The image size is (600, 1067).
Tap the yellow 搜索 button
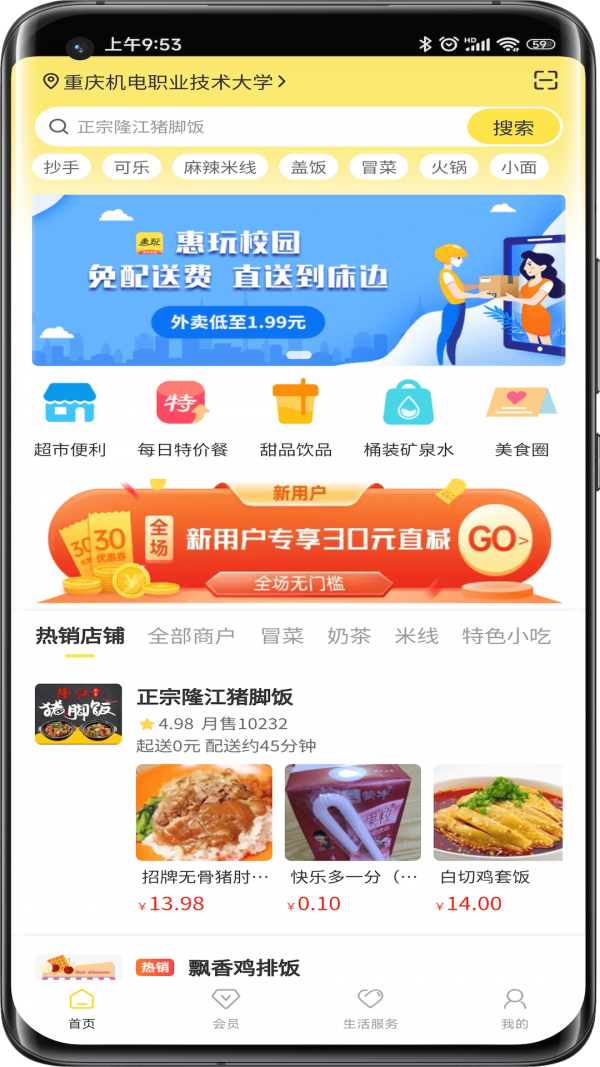(x=513, y=127)
